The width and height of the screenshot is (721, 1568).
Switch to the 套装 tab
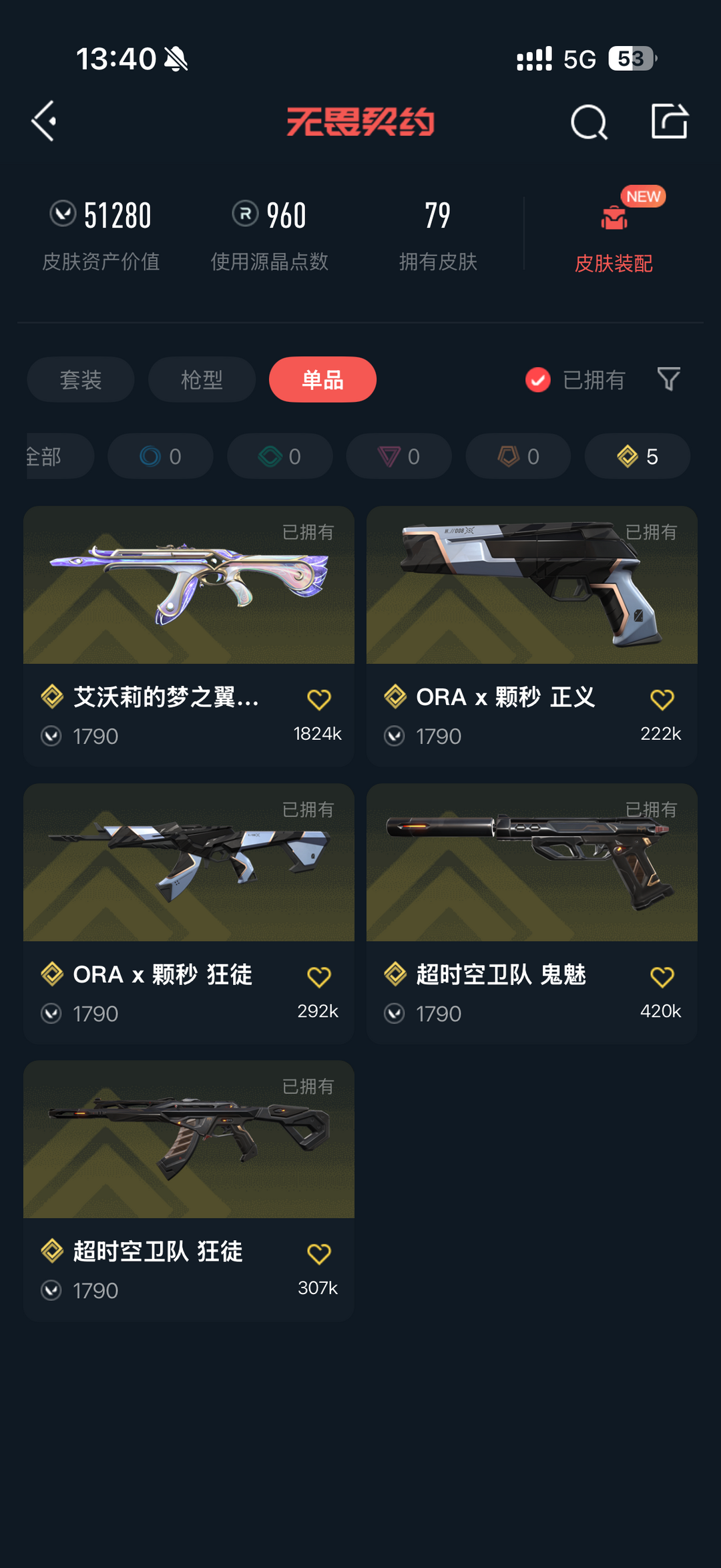tap(80, 379)
